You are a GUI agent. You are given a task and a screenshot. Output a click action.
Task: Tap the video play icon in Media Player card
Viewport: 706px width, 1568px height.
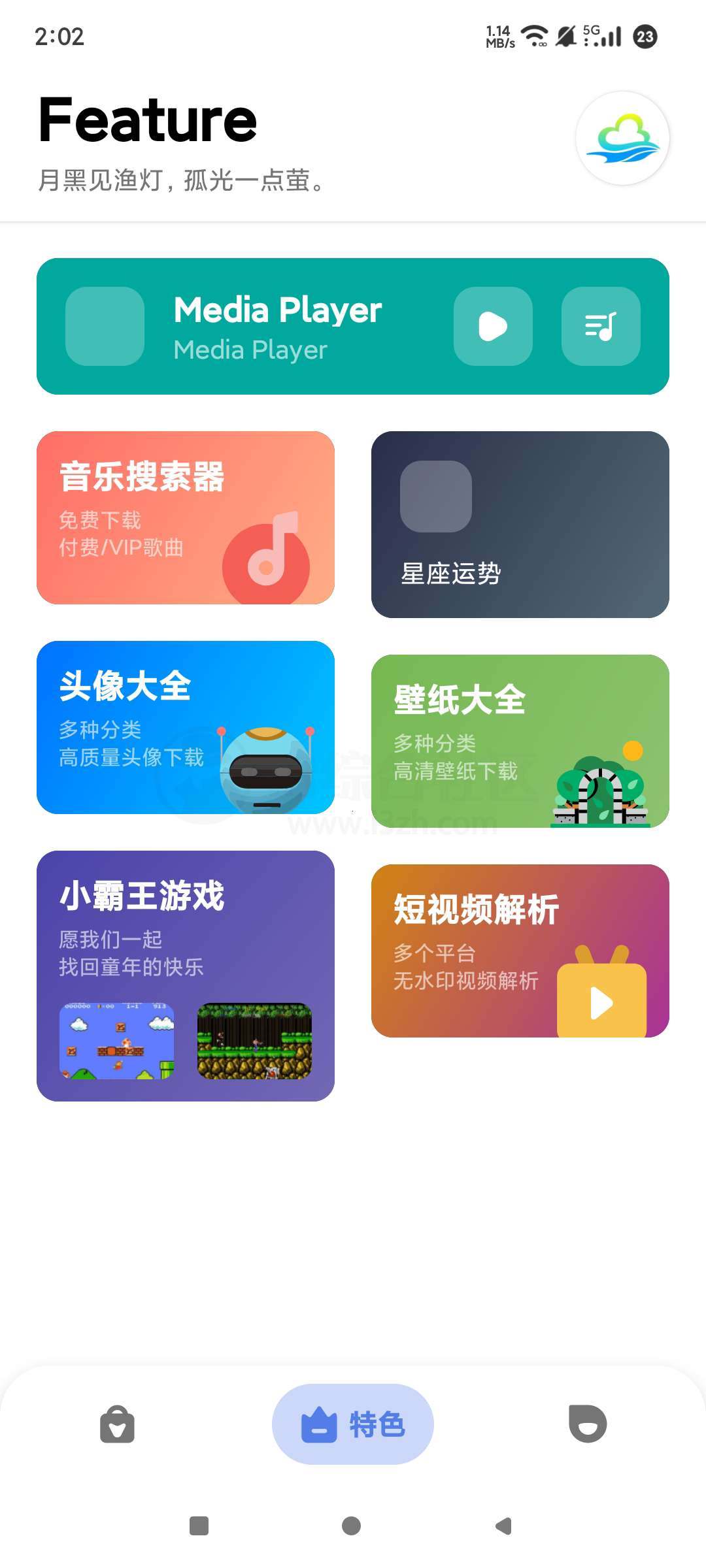pyautogui.click(x=493, y=327)
